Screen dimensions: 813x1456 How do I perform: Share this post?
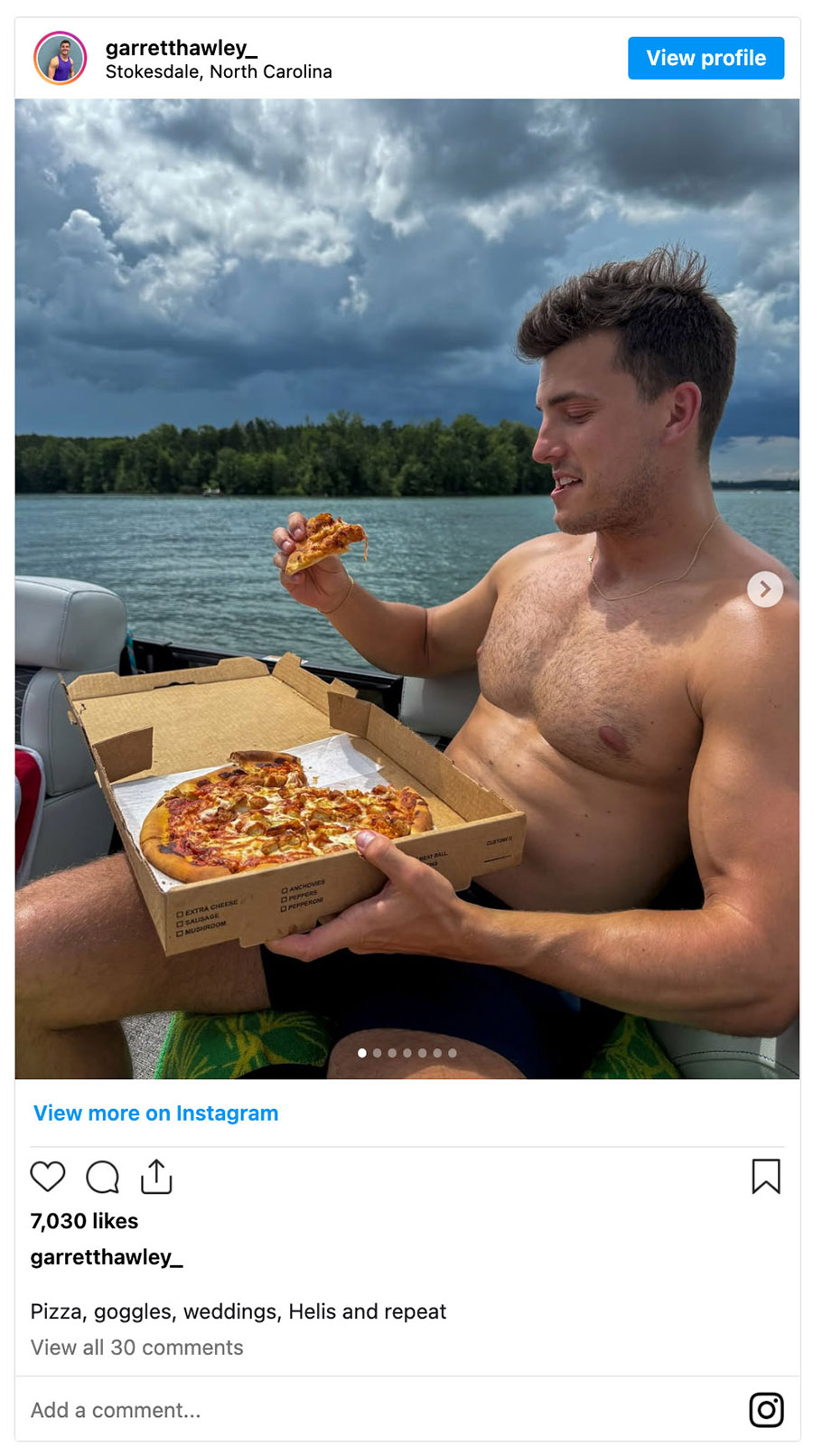pyautogui.click(x=156, y=1177)
